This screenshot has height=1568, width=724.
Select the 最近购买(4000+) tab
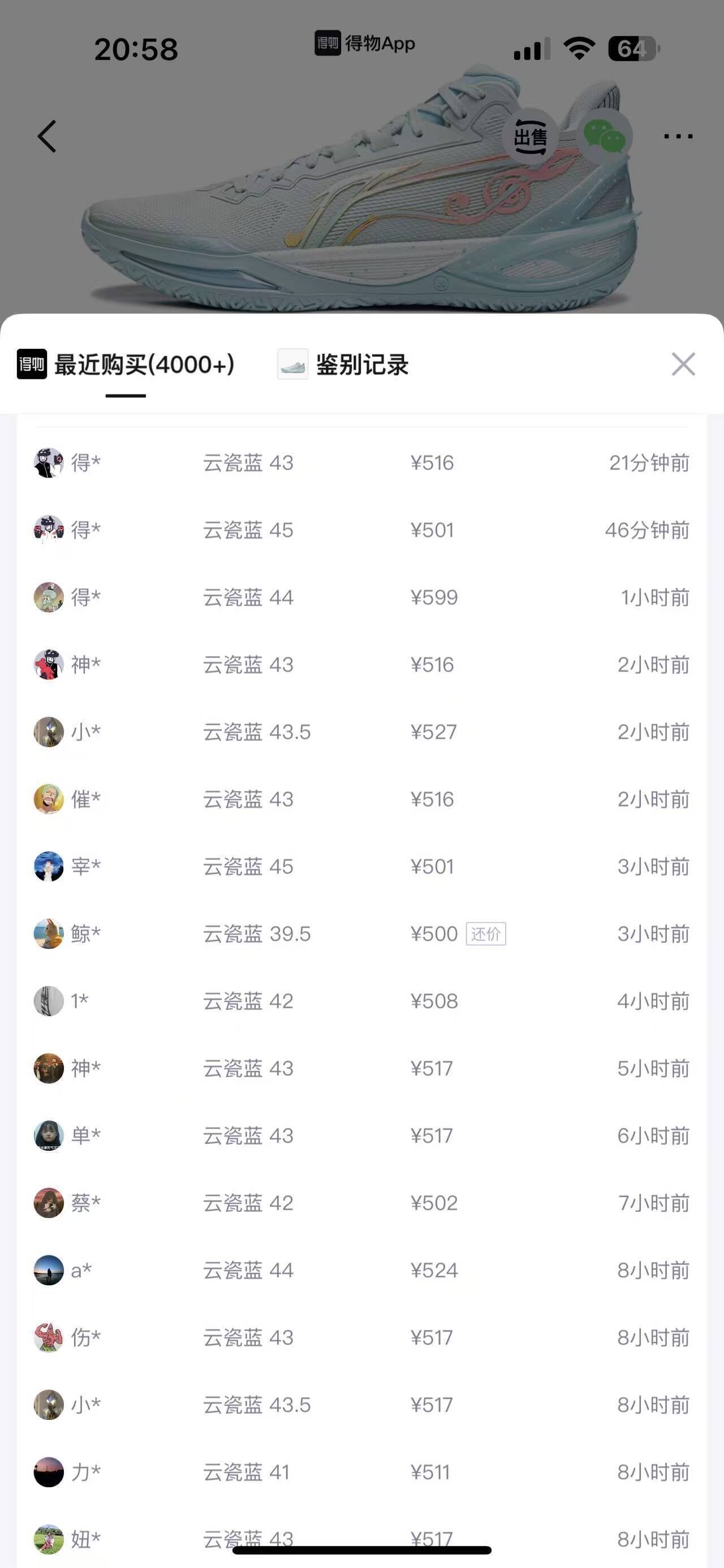coord(126,365)
